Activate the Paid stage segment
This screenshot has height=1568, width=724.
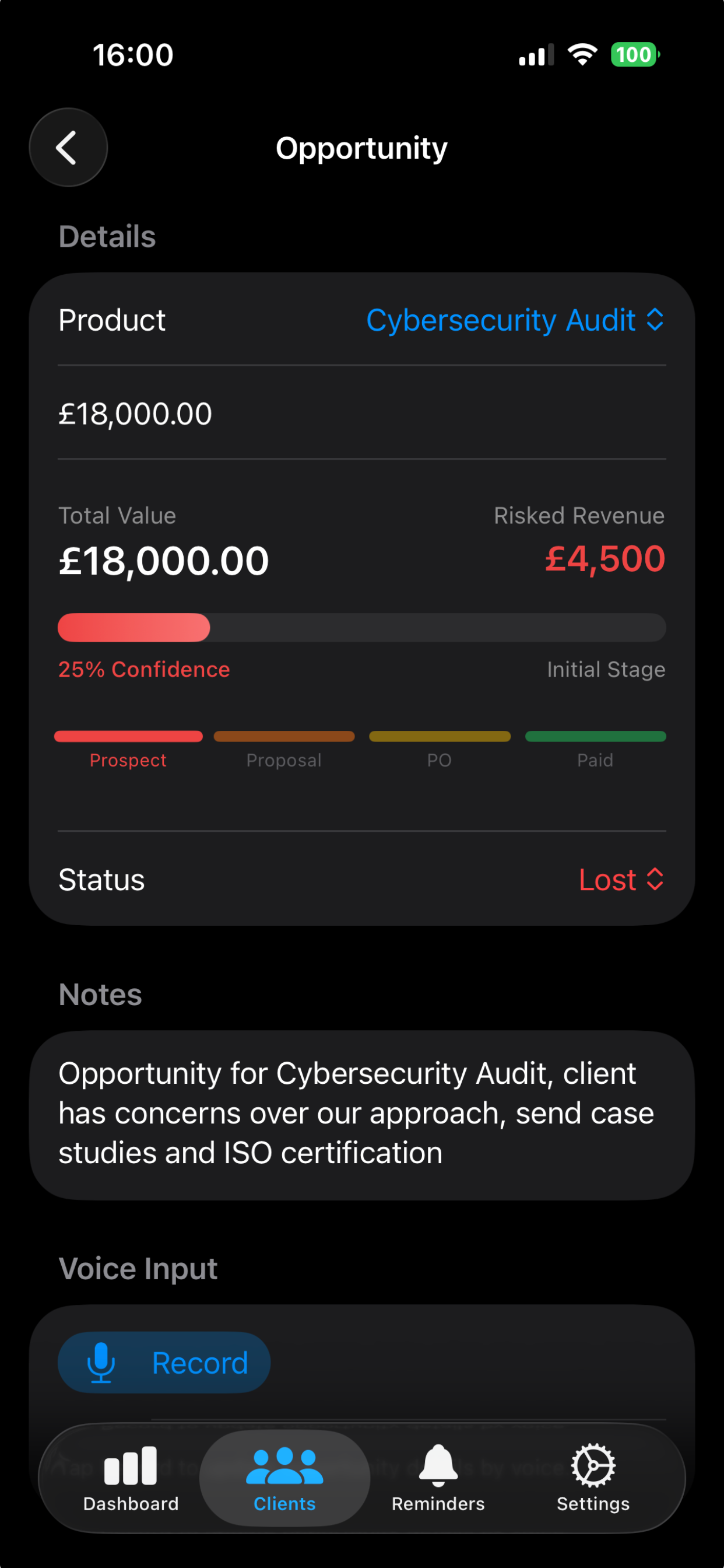[x=595, y=747]
